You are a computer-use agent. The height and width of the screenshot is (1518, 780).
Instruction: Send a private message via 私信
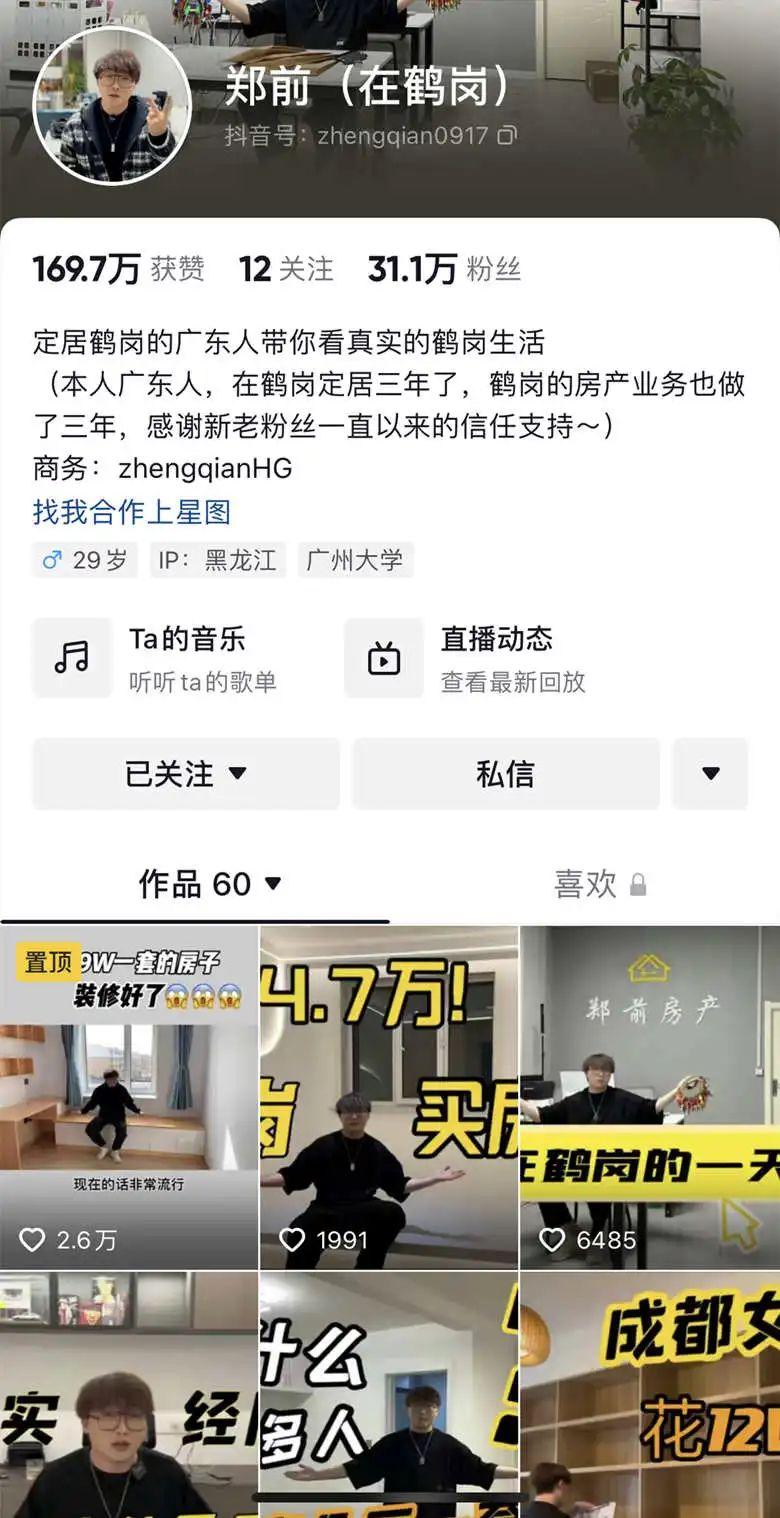tap(505, 774)
